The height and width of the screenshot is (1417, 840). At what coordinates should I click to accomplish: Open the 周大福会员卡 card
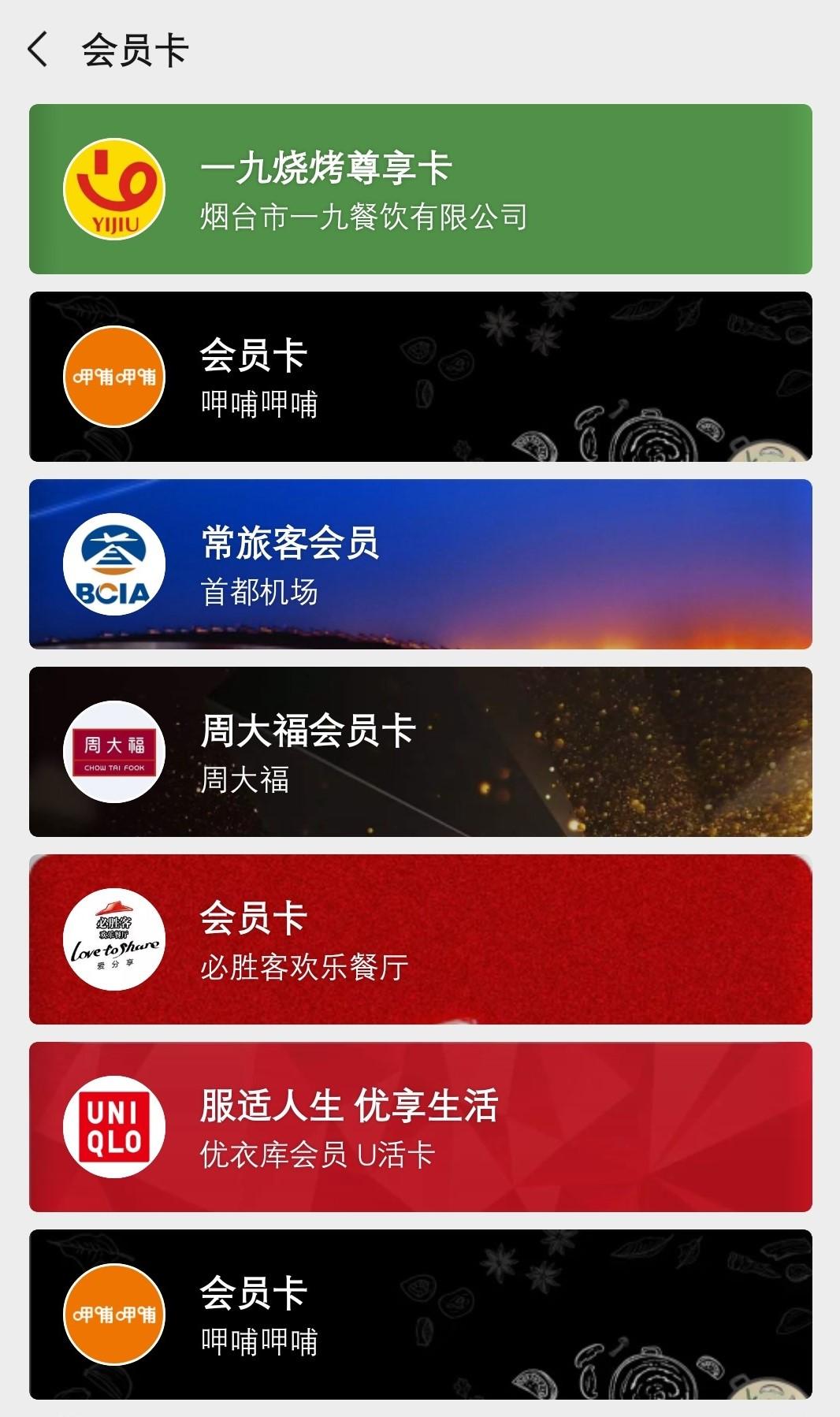[420, 752]
